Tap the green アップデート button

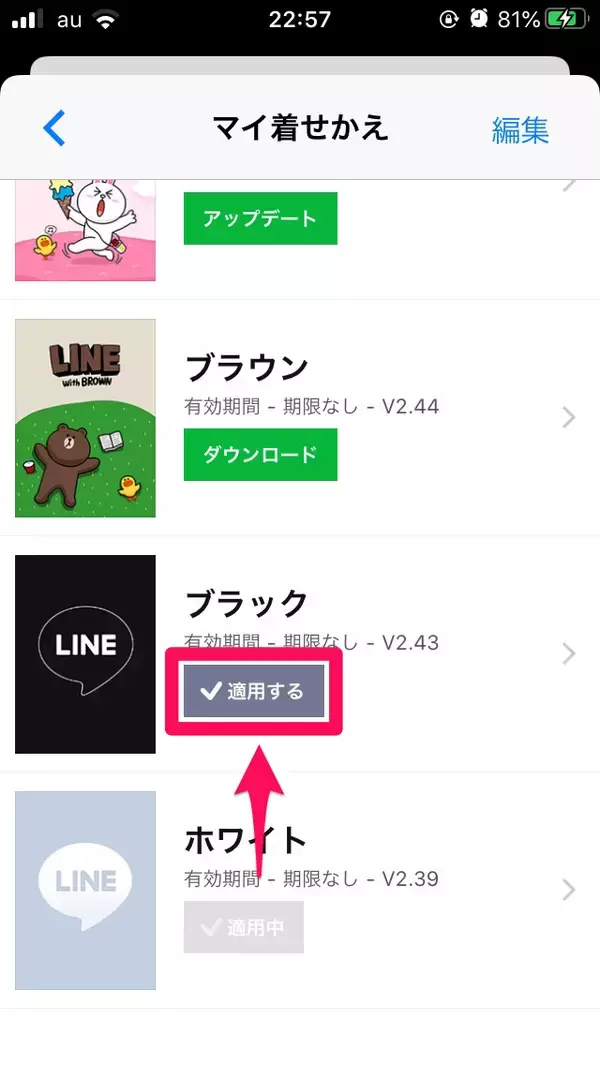(x=260, y=219)
